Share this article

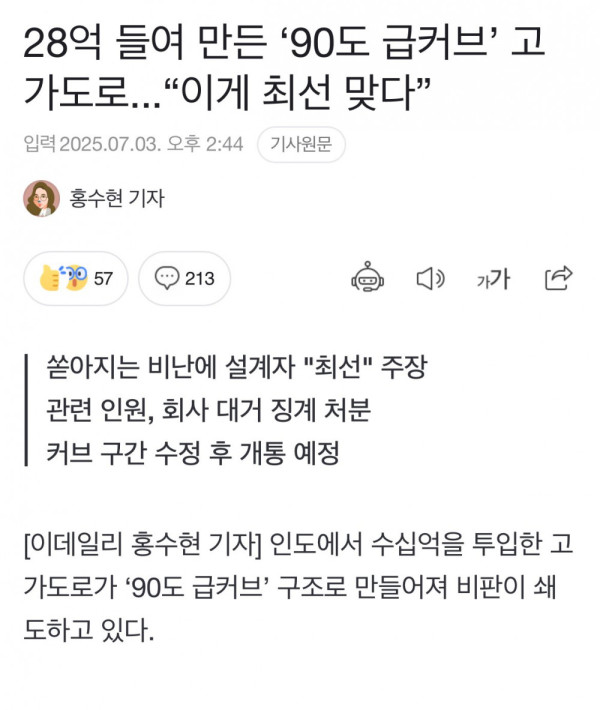click(558, 278)
